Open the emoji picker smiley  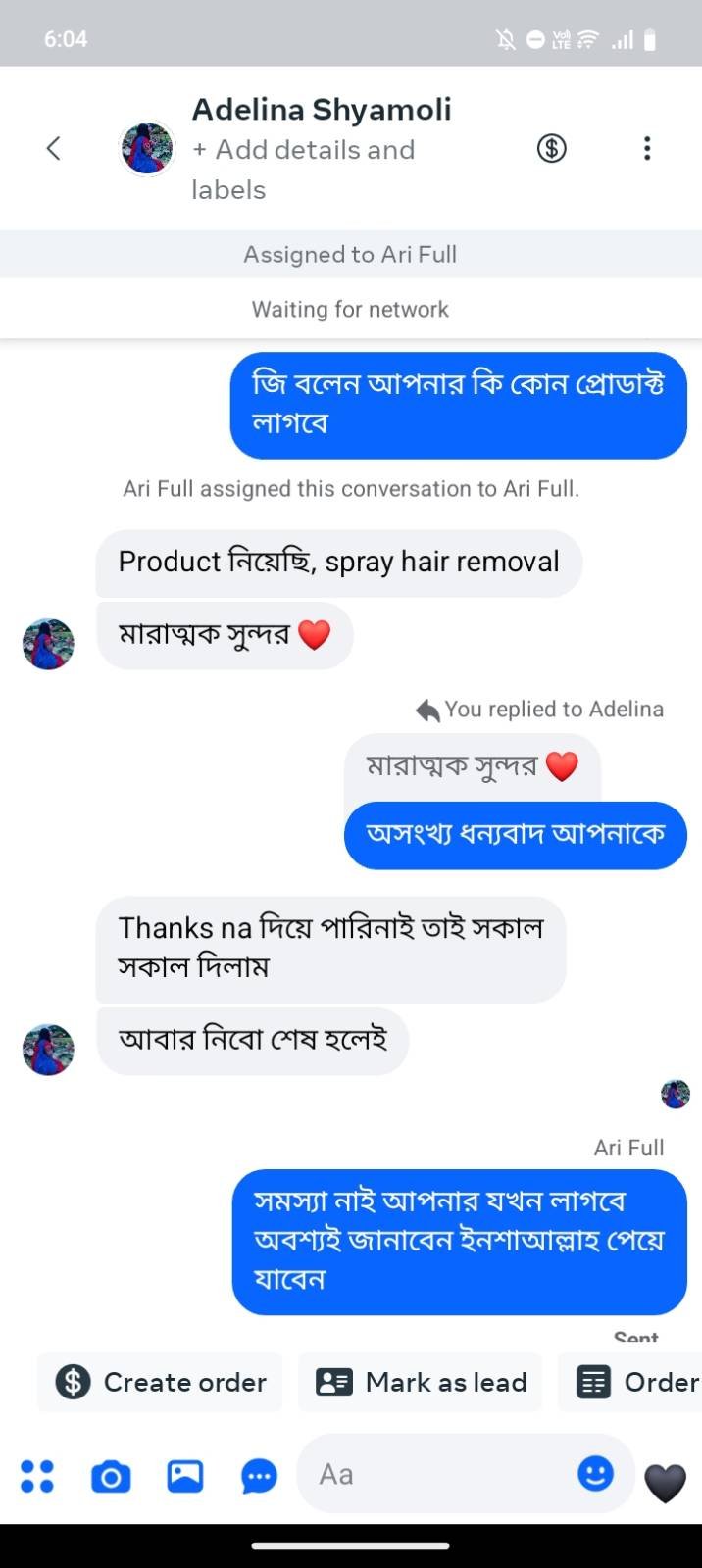[595, 1473]
